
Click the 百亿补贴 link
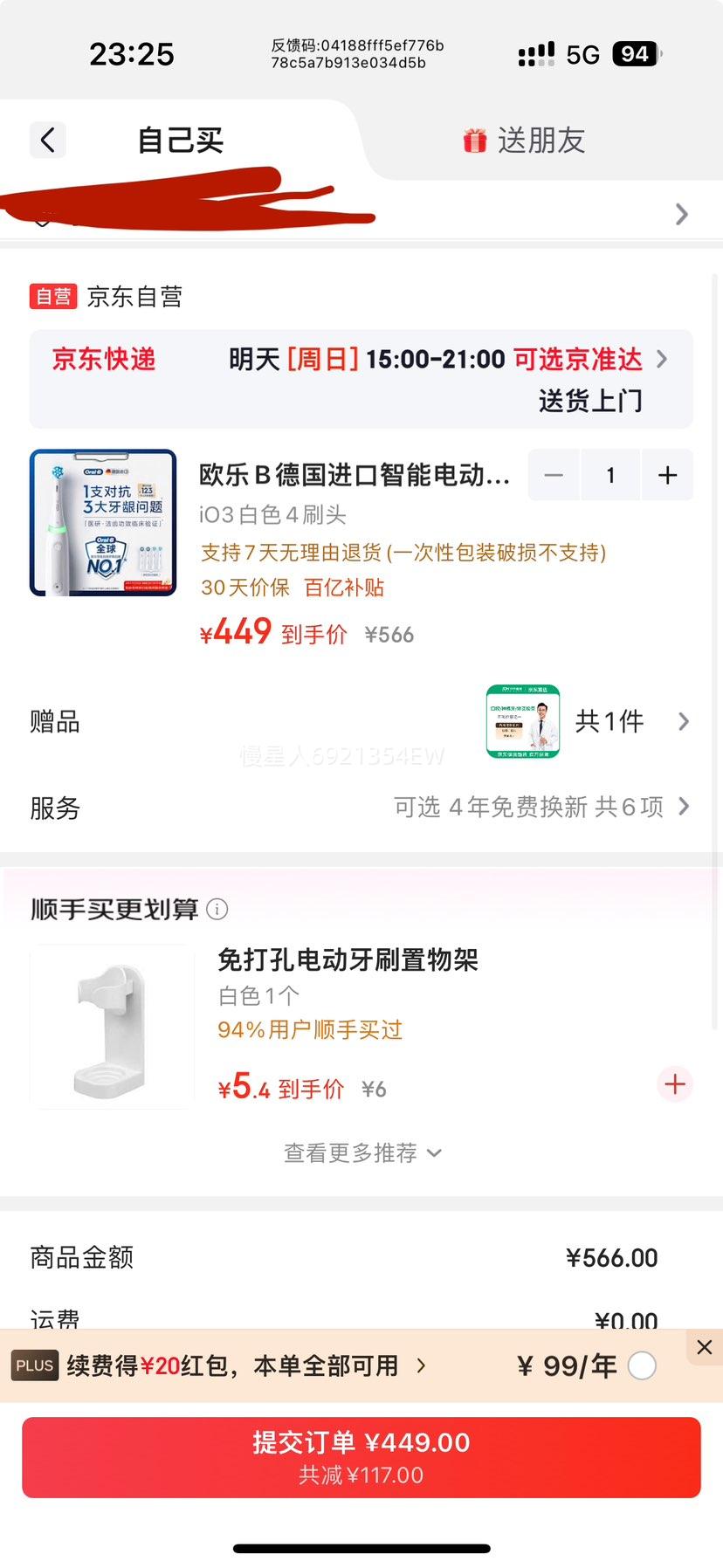pos(345,588)
